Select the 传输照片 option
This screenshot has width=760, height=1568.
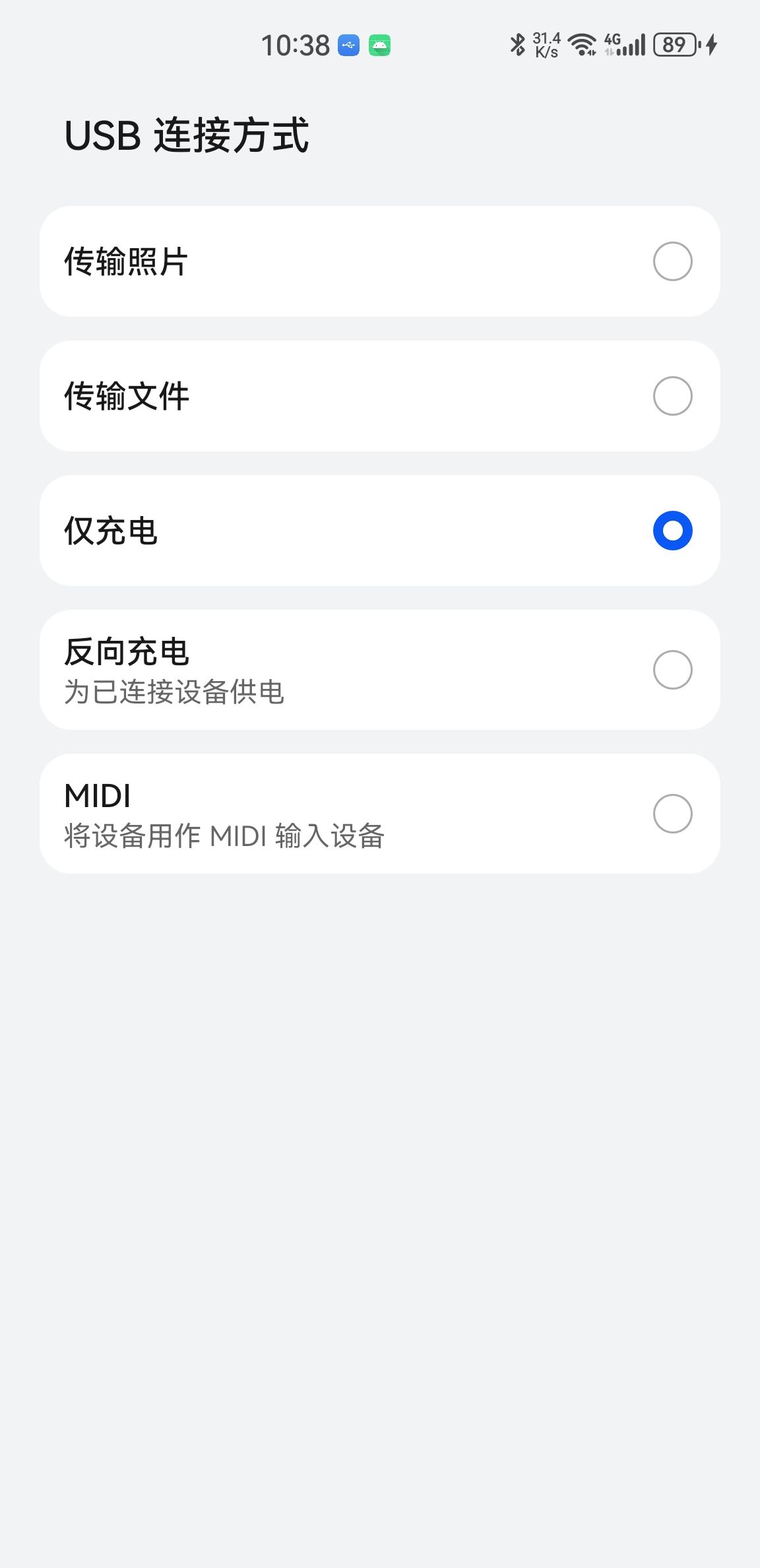672,261
